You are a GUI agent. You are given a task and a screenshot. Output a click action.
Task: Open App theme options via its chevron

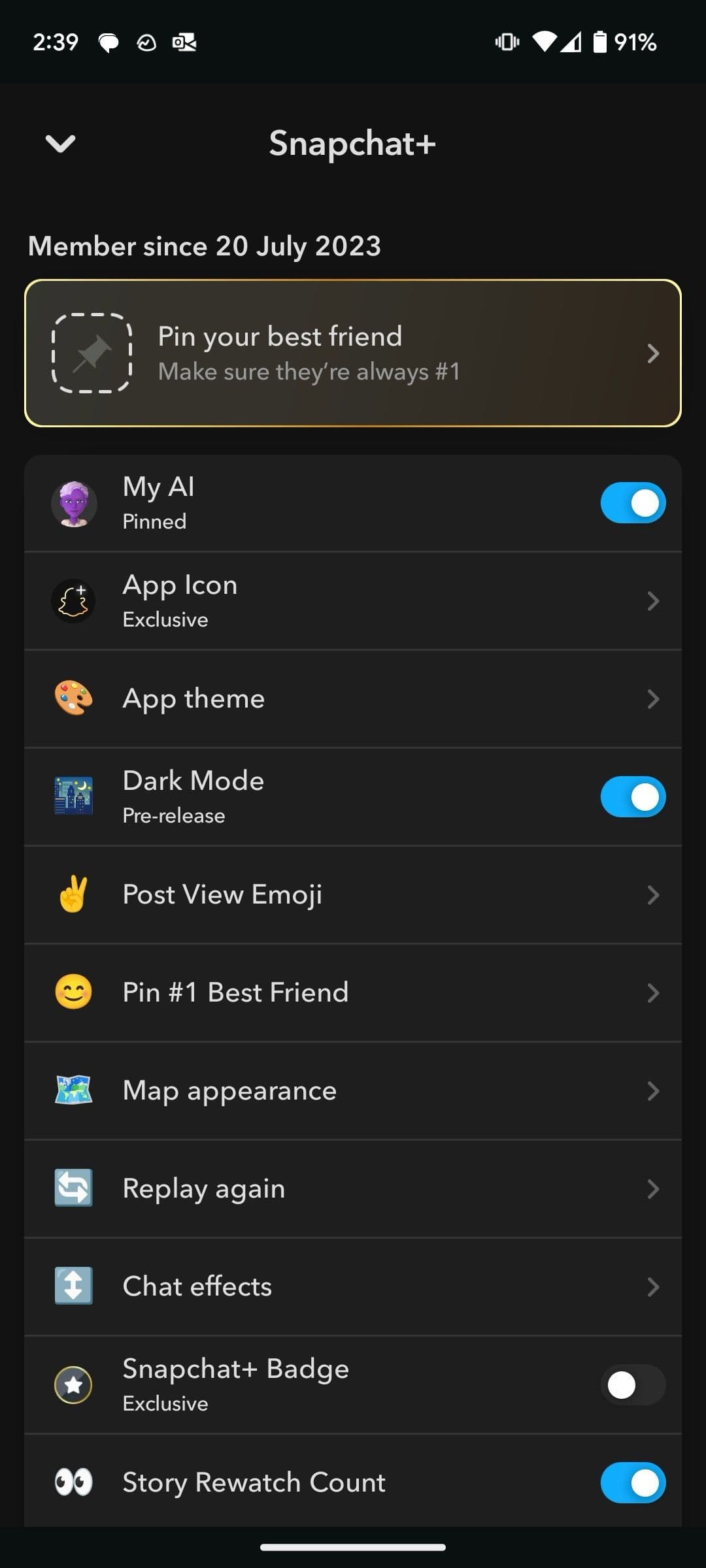coord(654,698)
